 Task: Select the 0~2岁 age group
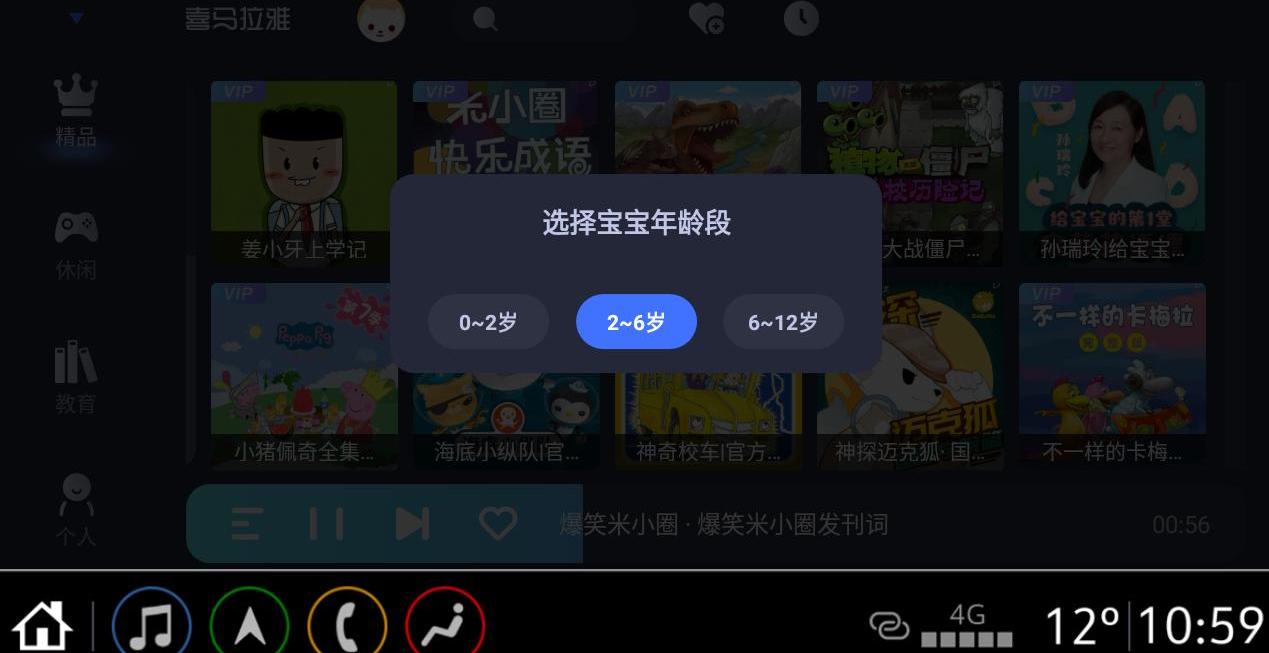488,322
